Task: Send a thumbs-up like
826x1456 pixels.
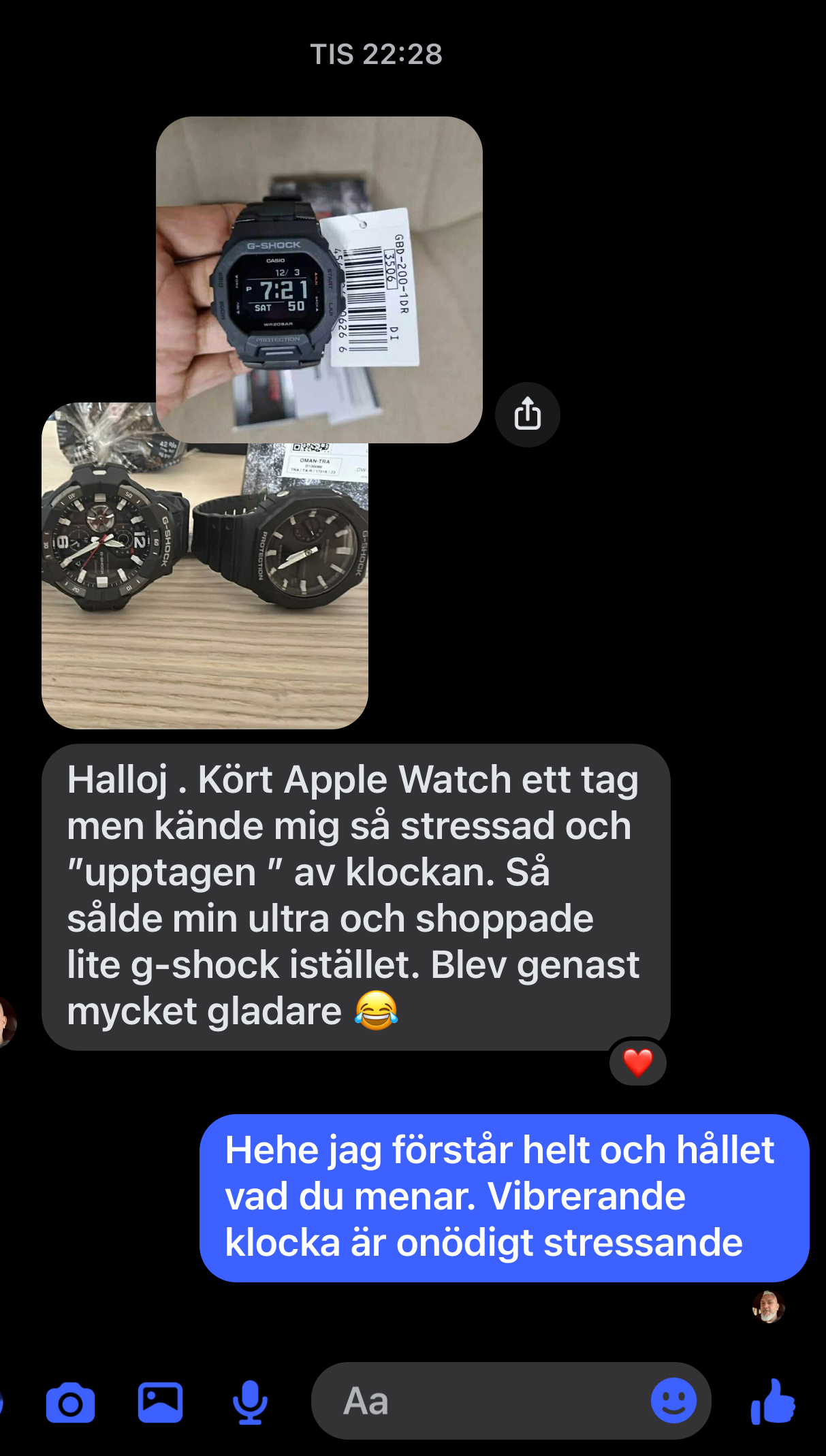Action: (x=773, y=1401)
